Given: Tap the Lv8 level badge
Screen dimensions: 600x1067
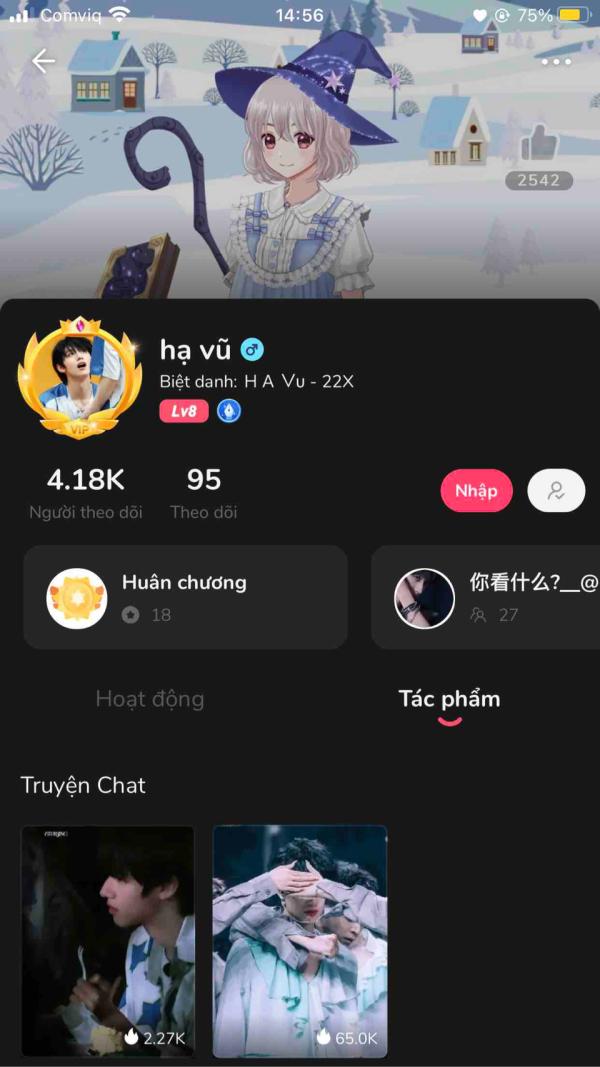Looking at the screenshot, I should pos(184,411).
